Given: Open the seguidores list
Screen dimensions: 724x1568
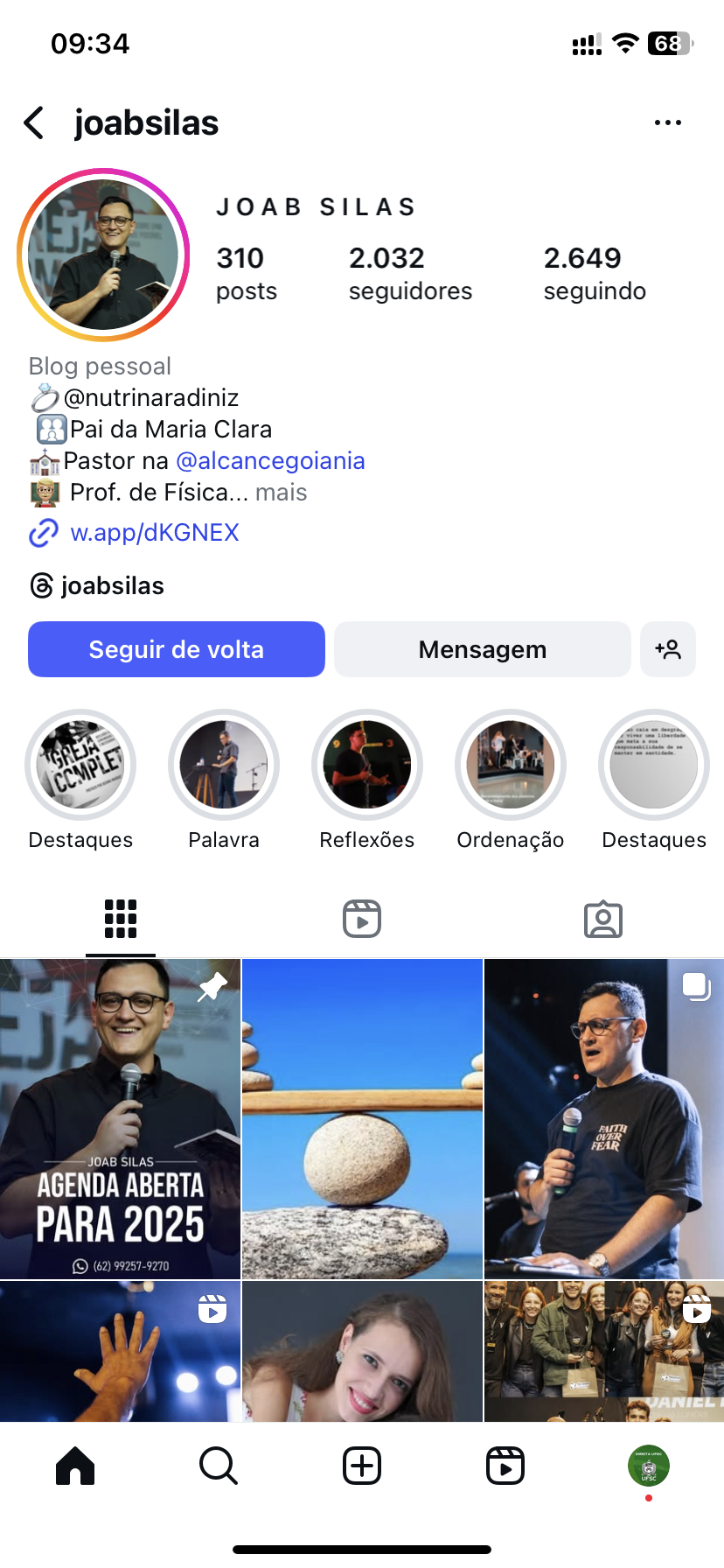Looking at the screenshot, I should [410, 273].
